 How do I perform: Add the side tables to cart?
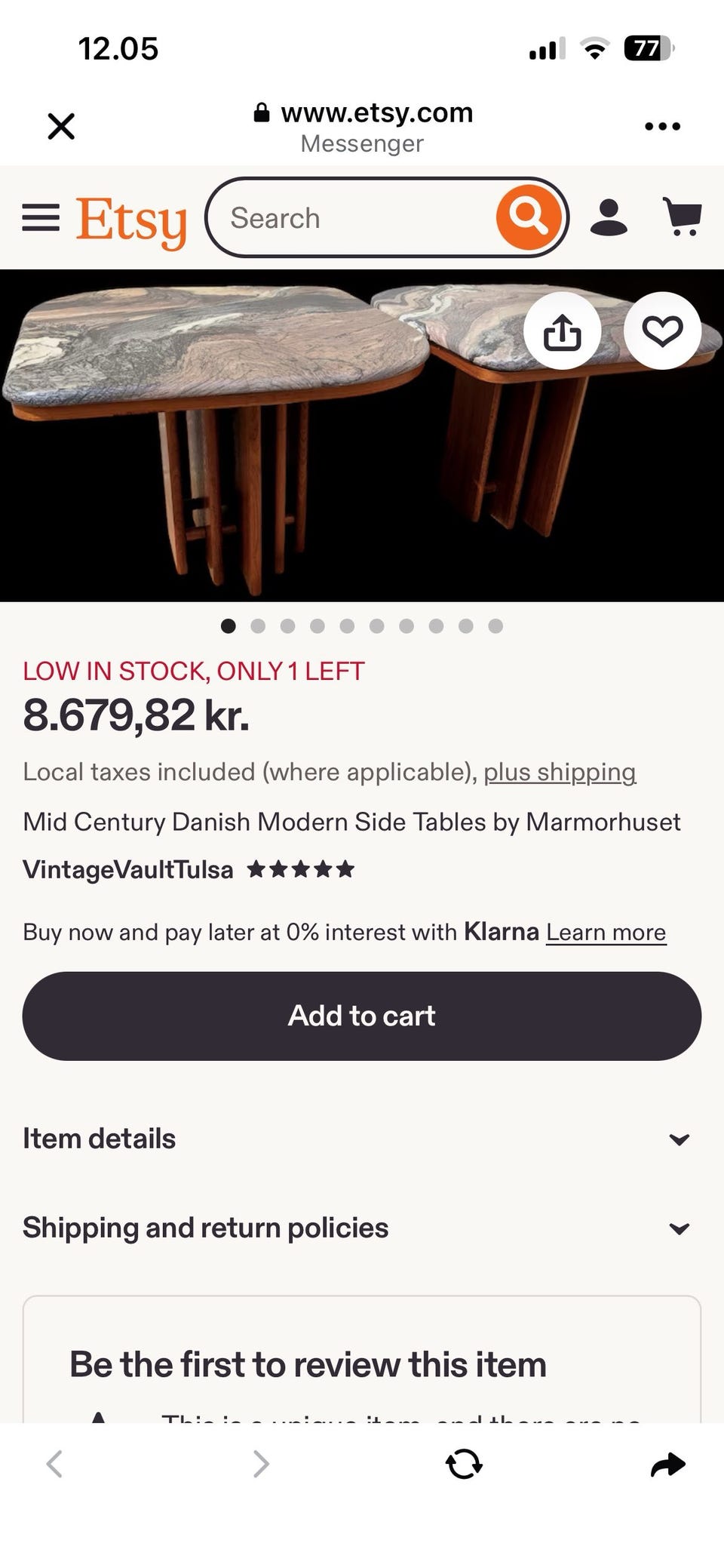click(x=362, y=1016)
